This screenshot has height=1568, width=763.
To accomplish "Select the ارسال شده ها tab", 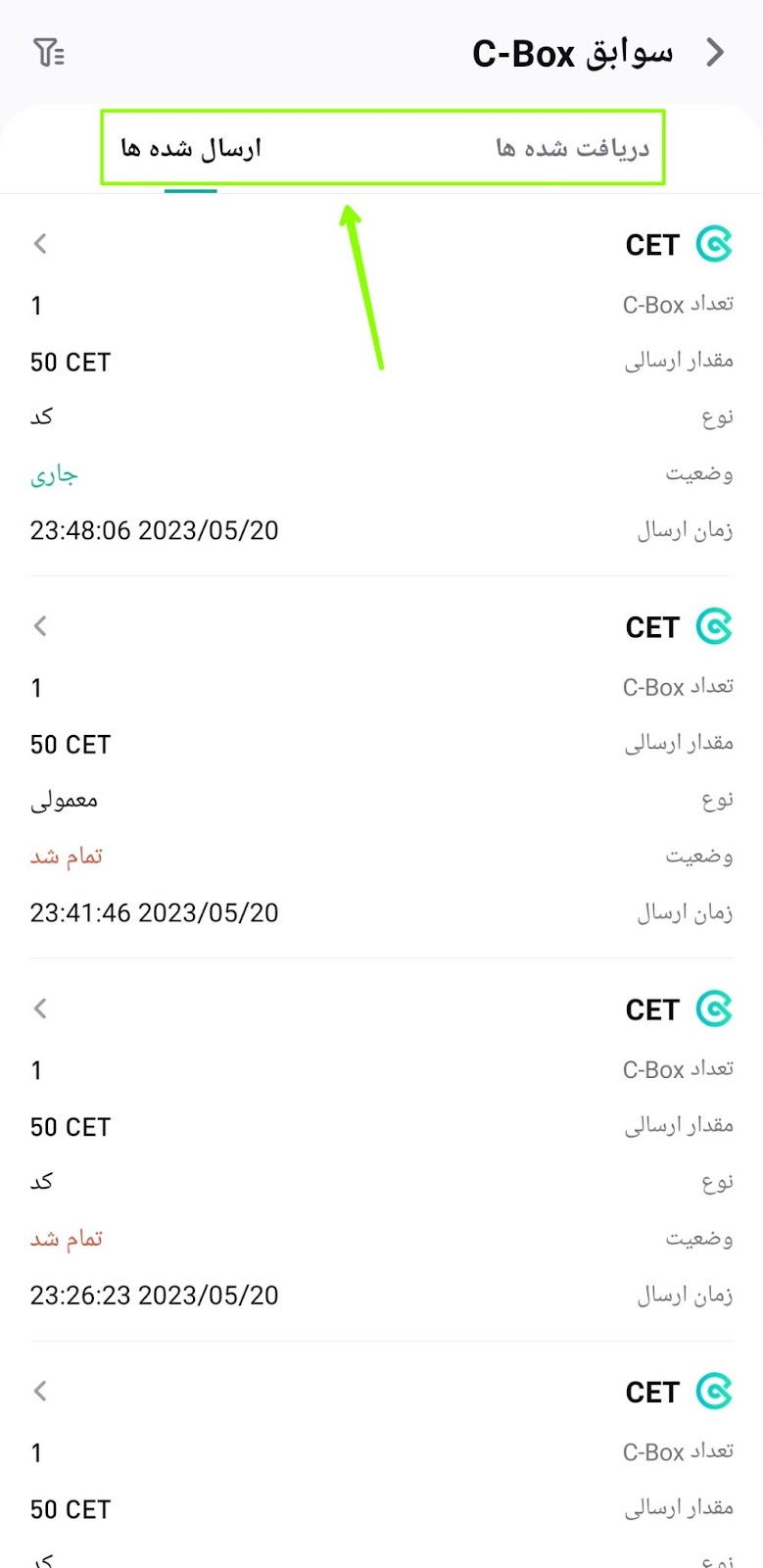I will pyautogui.click(x=191, y=148).
